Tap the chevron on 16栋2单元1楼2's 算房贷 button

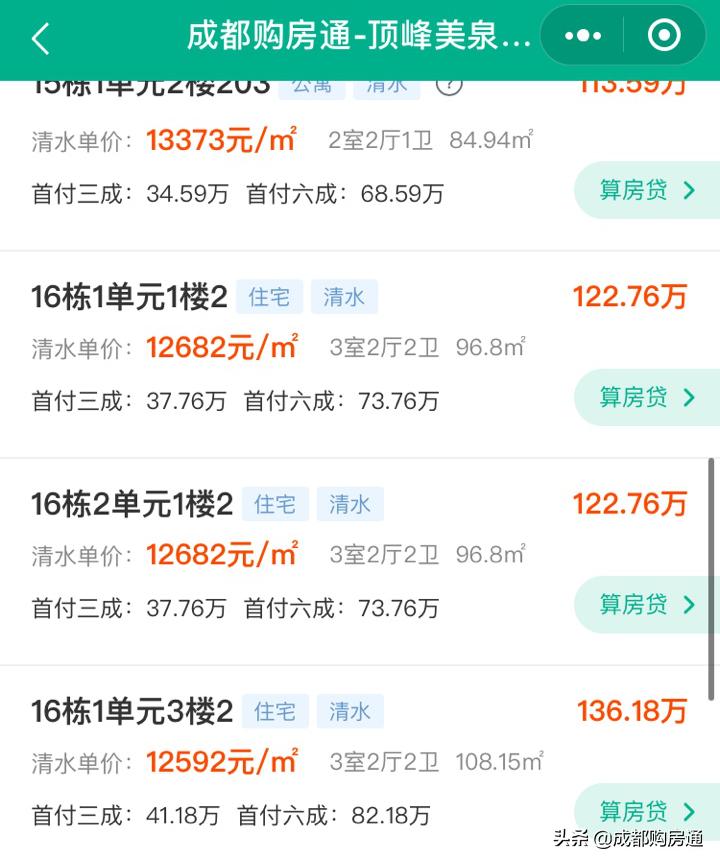click(687, 605)
